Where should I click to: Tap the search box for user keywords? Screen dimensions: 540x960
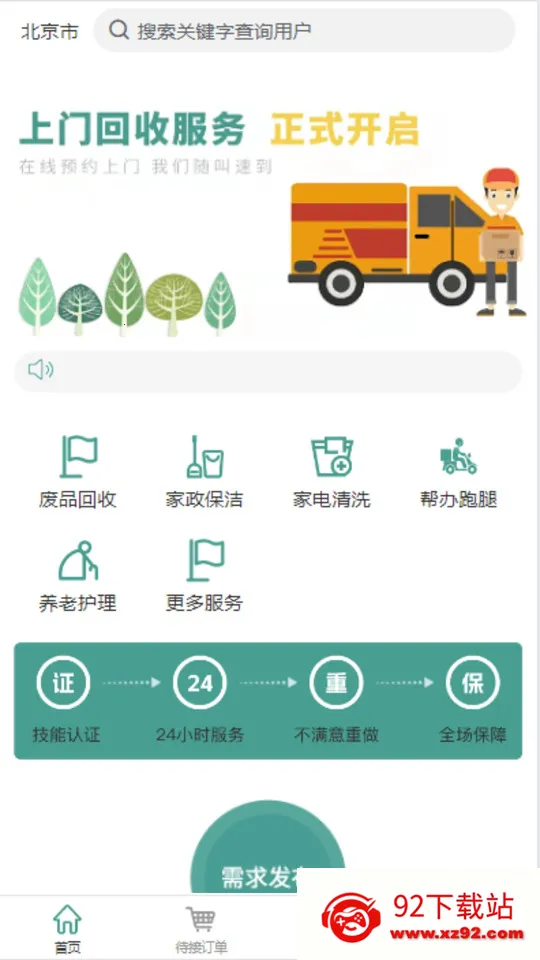coord(304,30)
